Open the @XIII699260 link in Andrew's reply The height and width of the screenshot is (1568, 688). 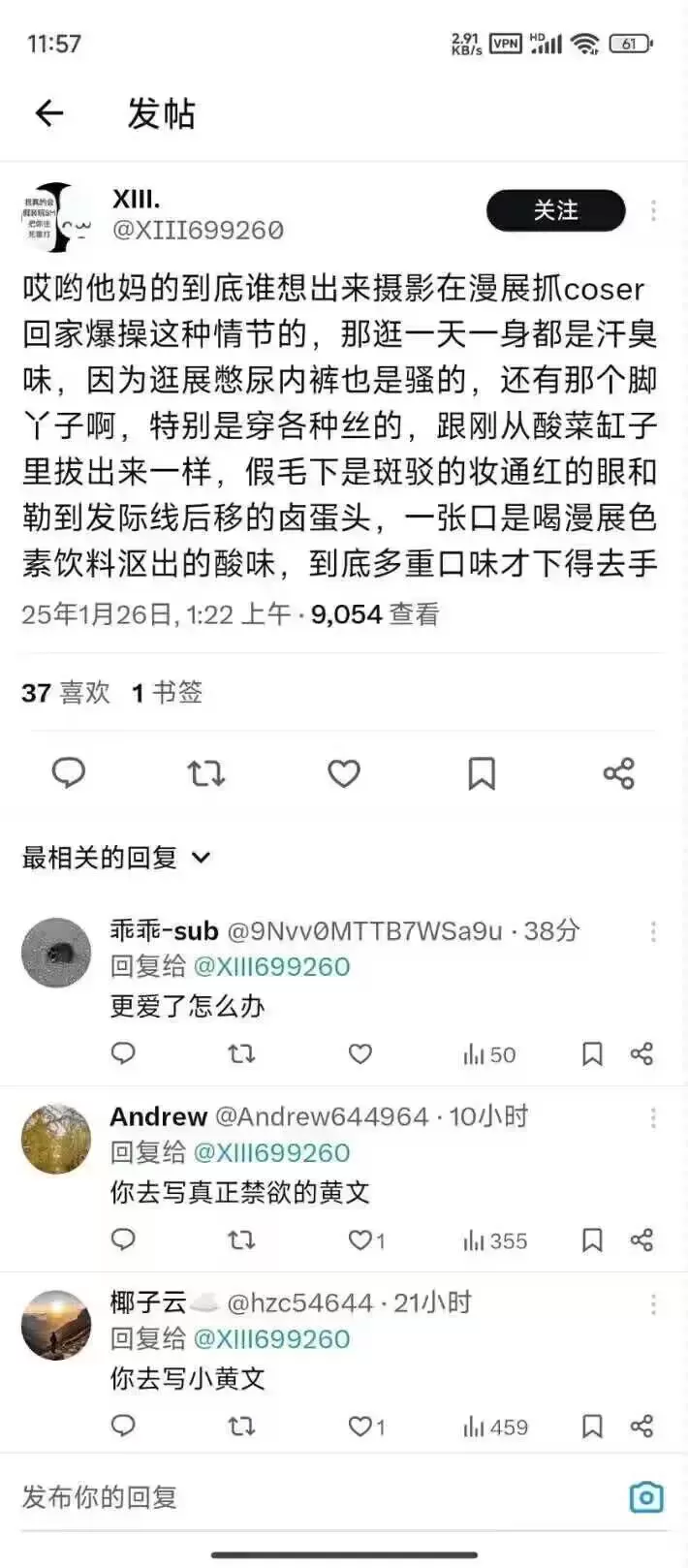pos(271,1152)
